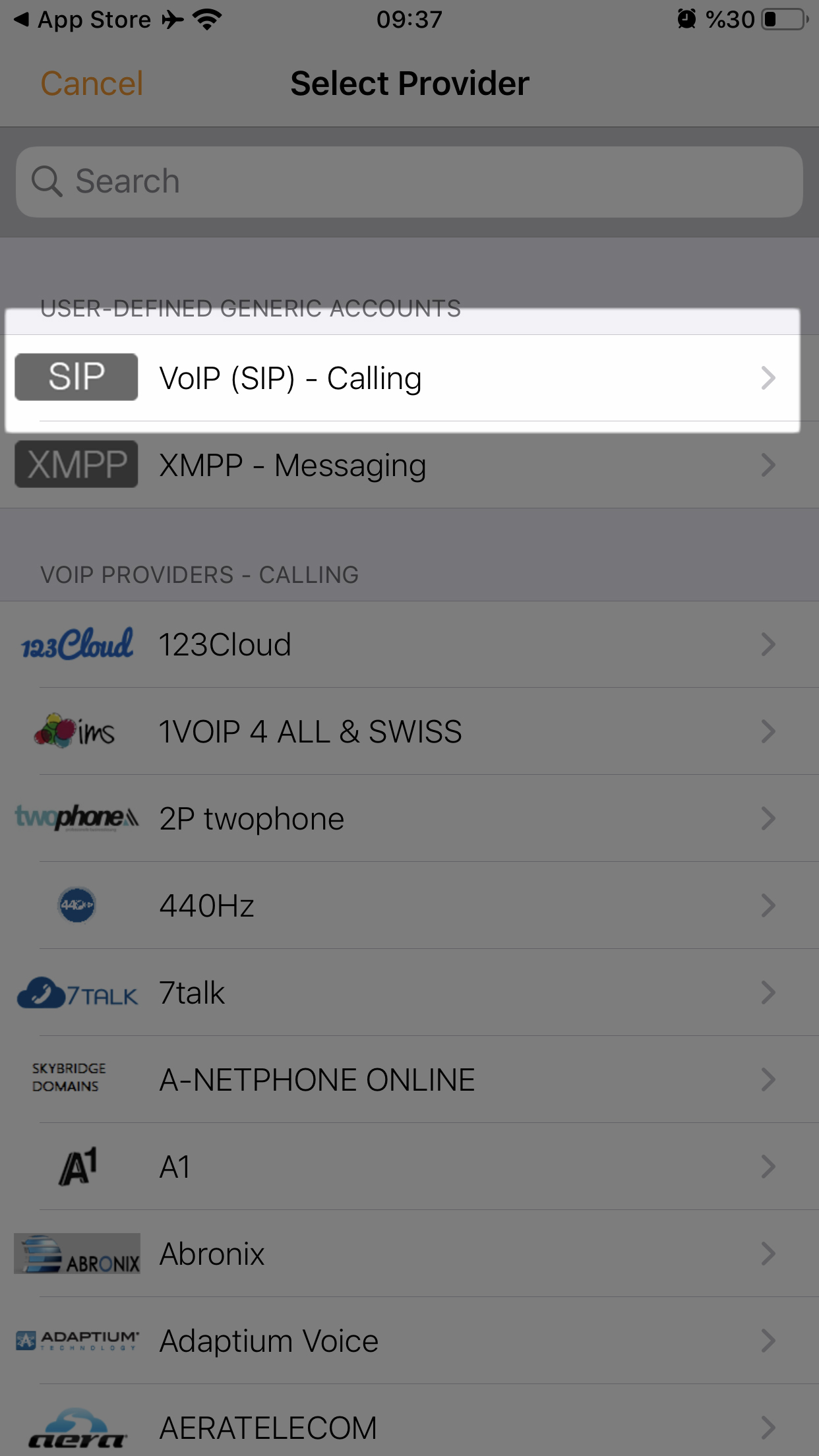Open 2P twophone provider

point(409,818)
